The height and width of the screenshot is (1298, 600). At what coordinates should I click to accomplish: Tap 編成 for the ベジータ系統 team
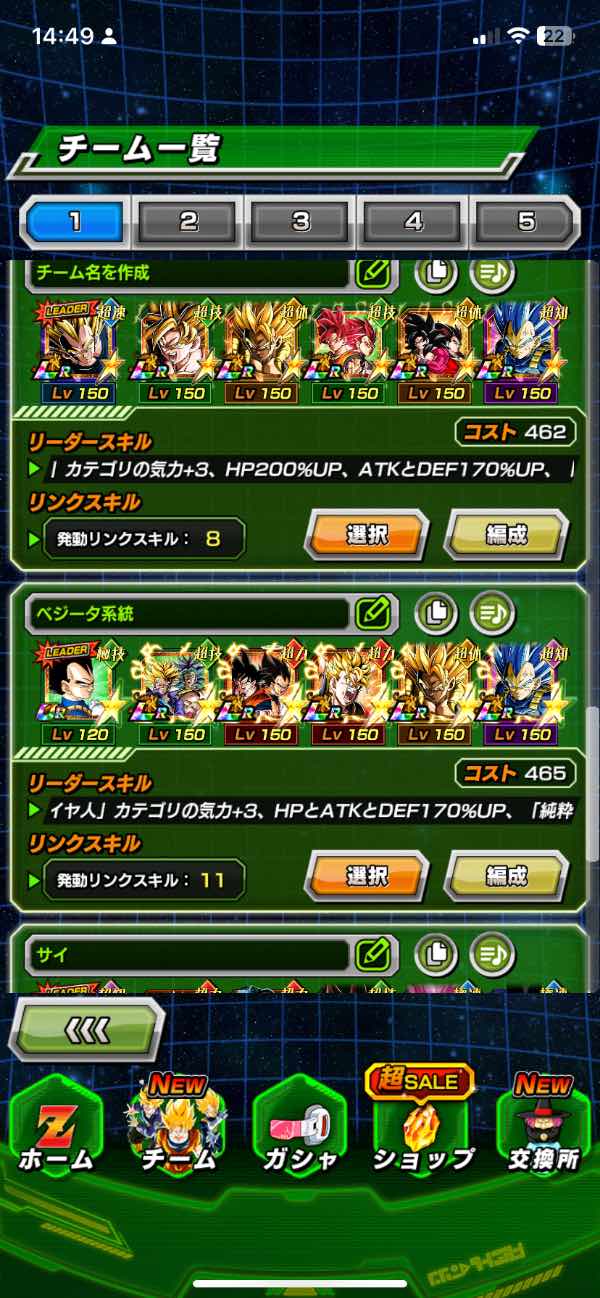pos(506,877)
